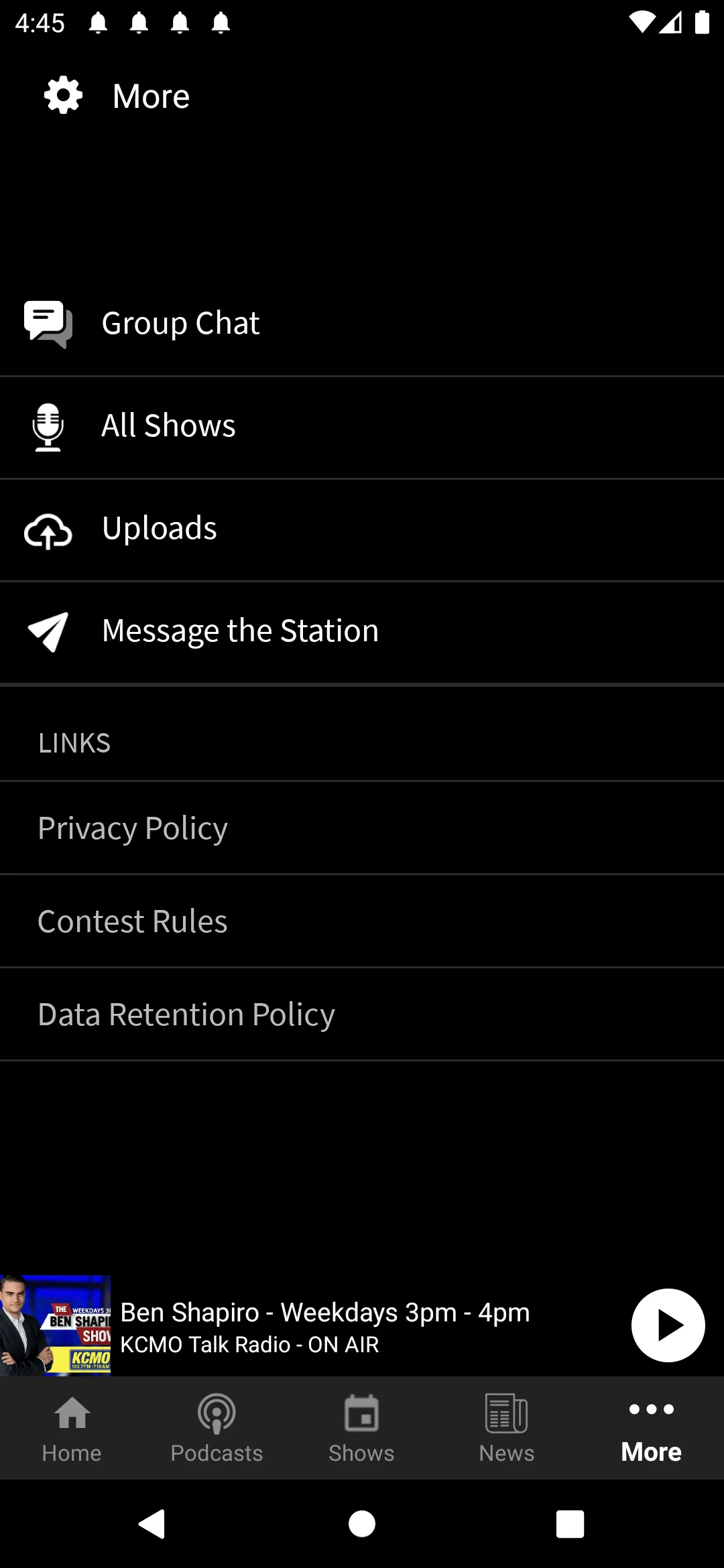
Task: View the Contest Rules
Action: (x=133, y=921)
